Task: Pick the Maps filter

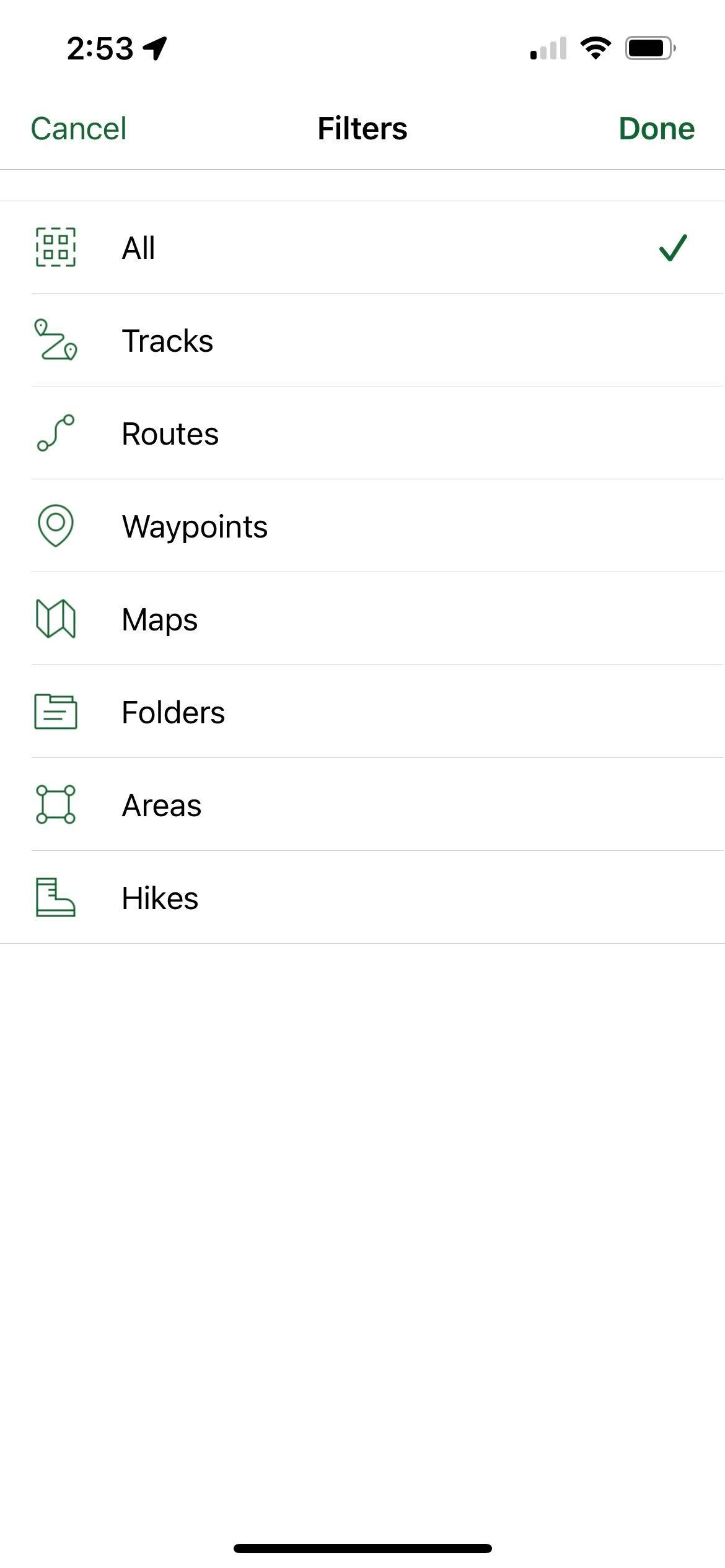Action: [362, 619]
